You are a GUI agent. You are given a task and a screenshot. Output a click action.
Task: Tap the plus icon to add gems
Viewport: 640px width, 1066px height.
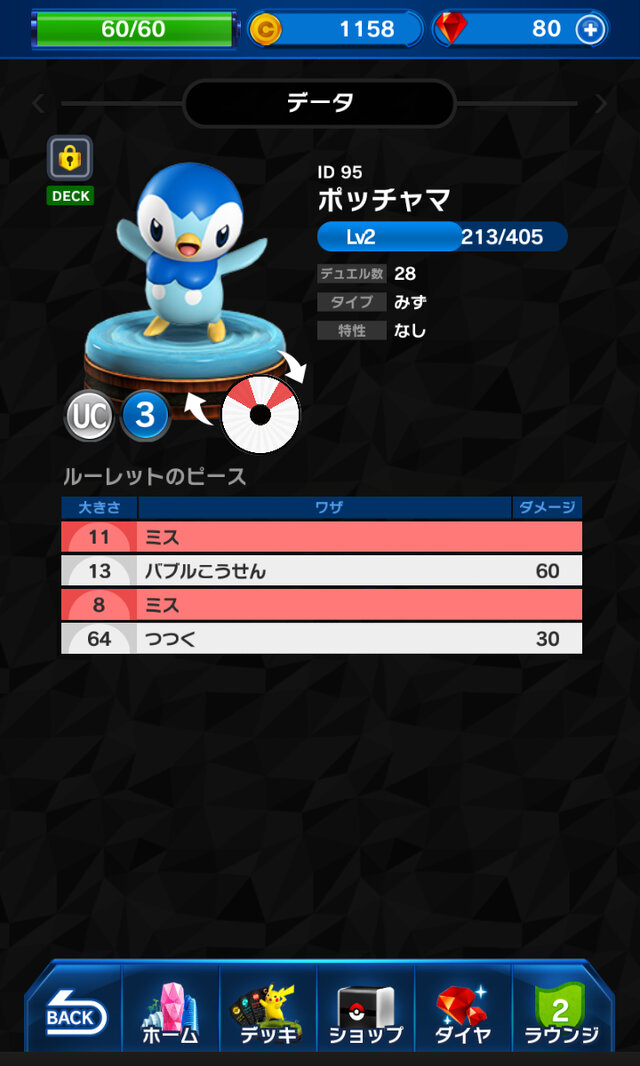pos(591,30)
